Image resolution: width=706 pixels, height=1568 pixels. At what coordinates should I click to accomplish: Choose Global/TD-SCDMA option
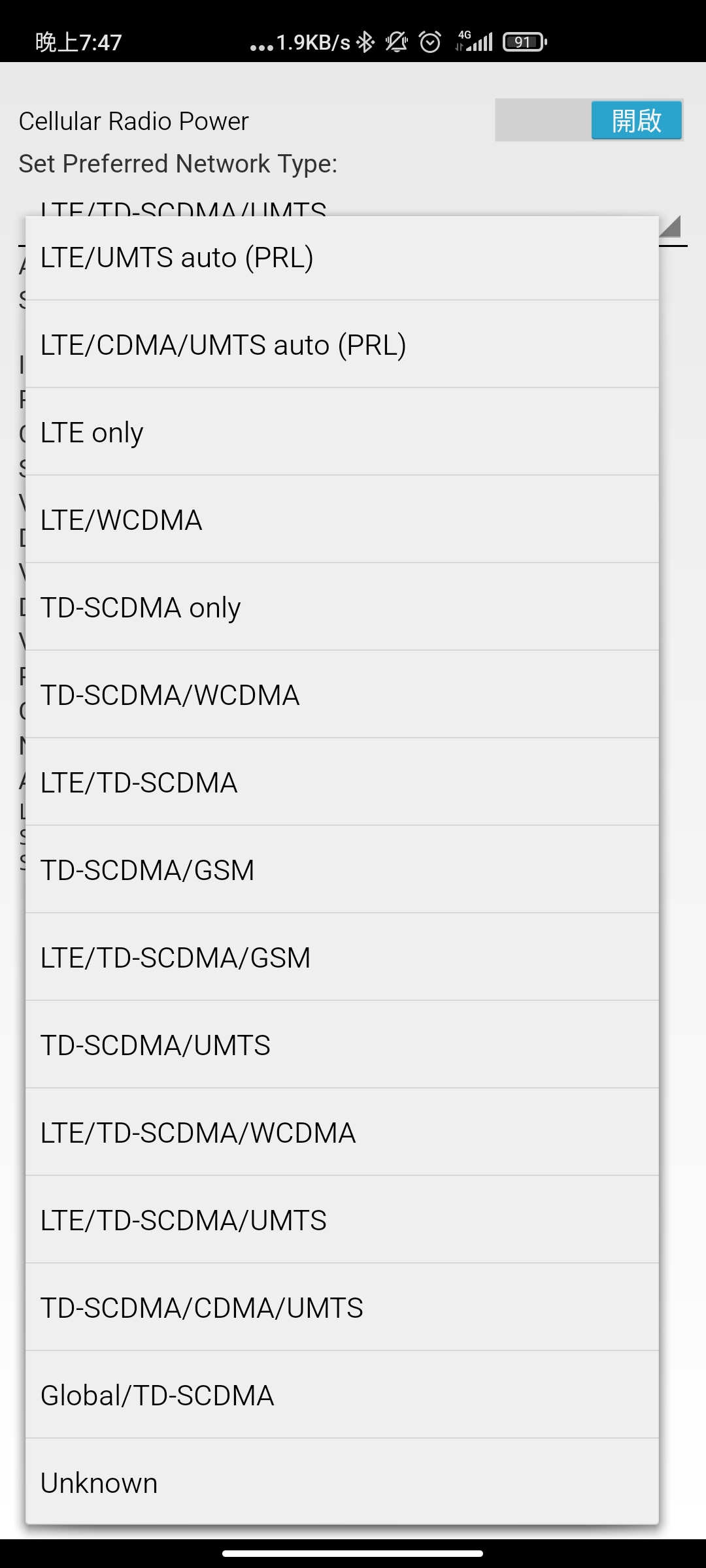coord(342,1395)
